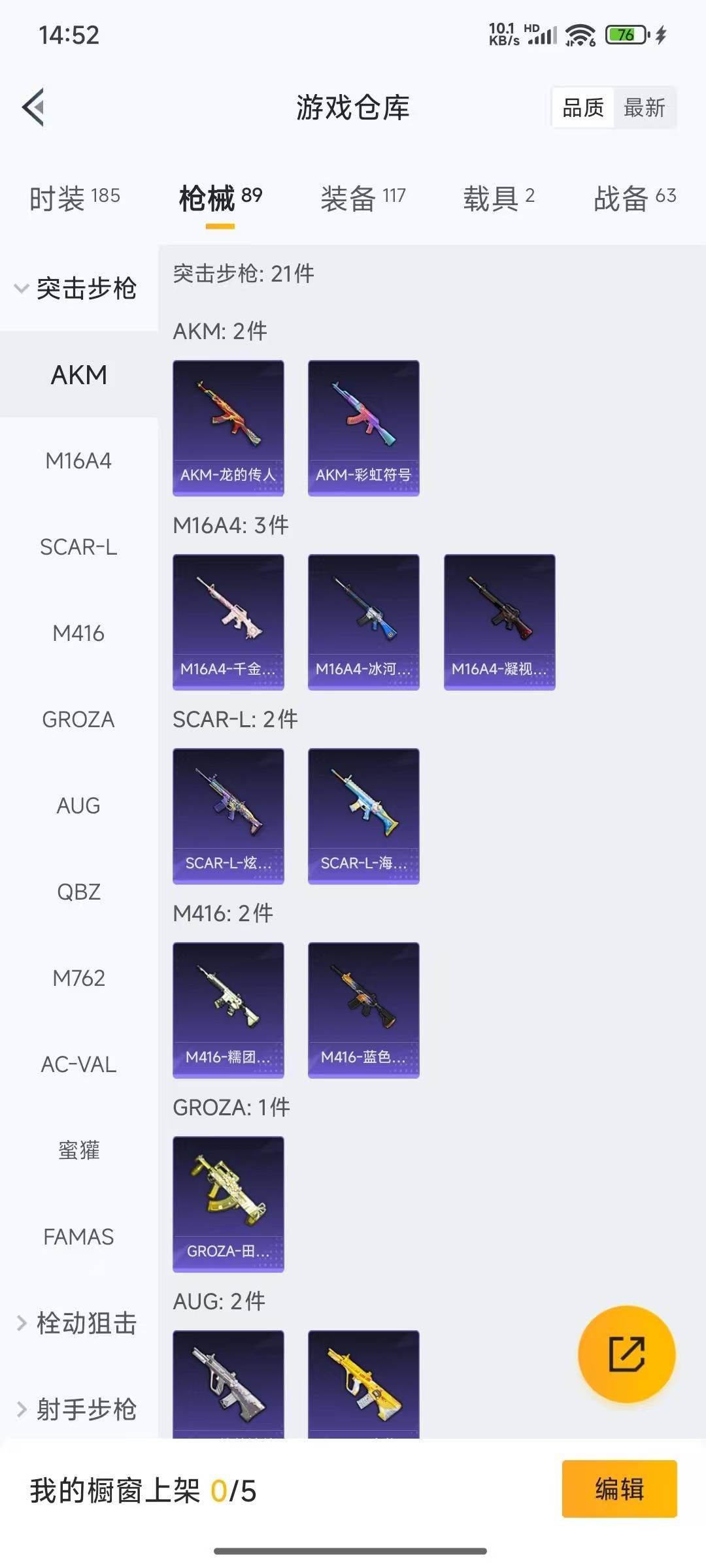Select FAMAS in the side list
706x1568 pixels.
[78, 1237]
